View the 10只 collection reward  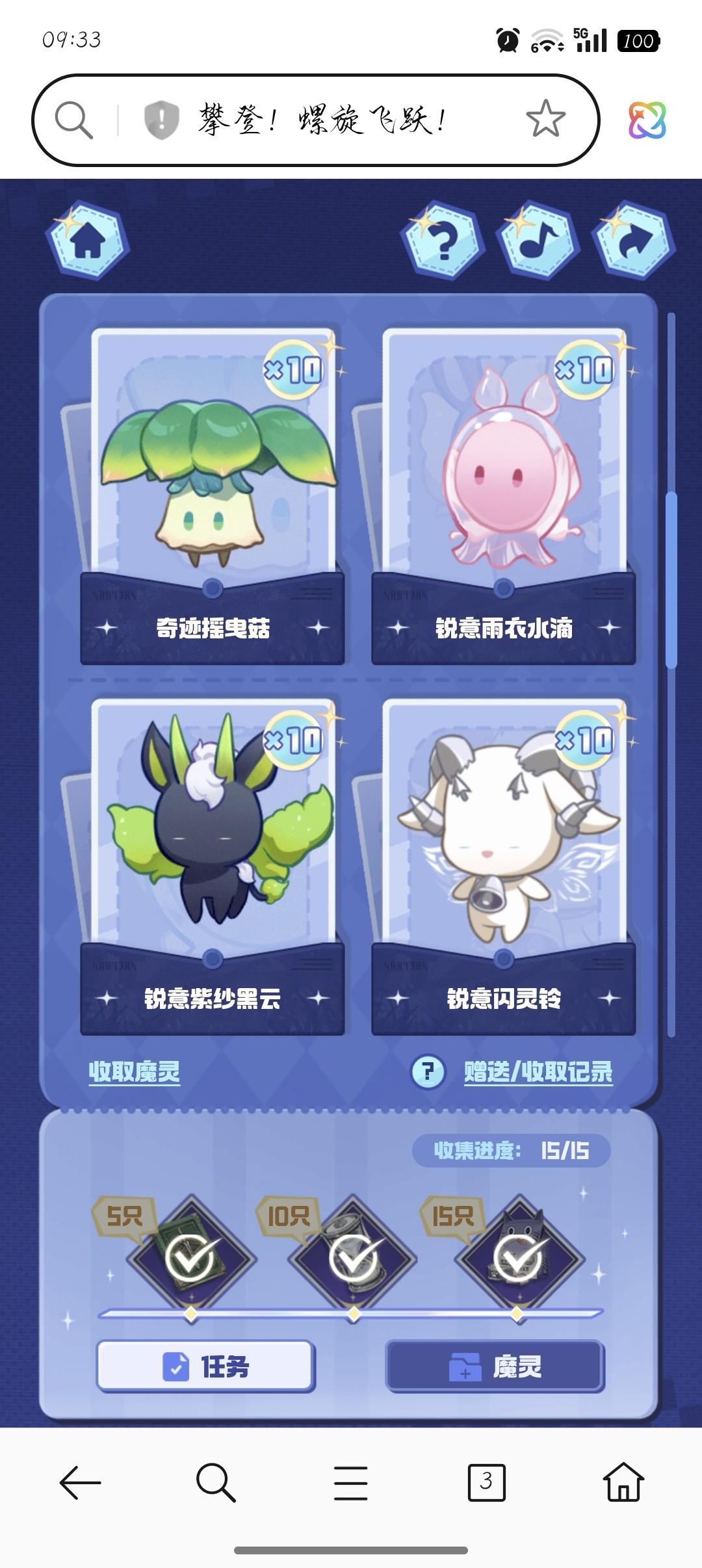coord(354,1258)
